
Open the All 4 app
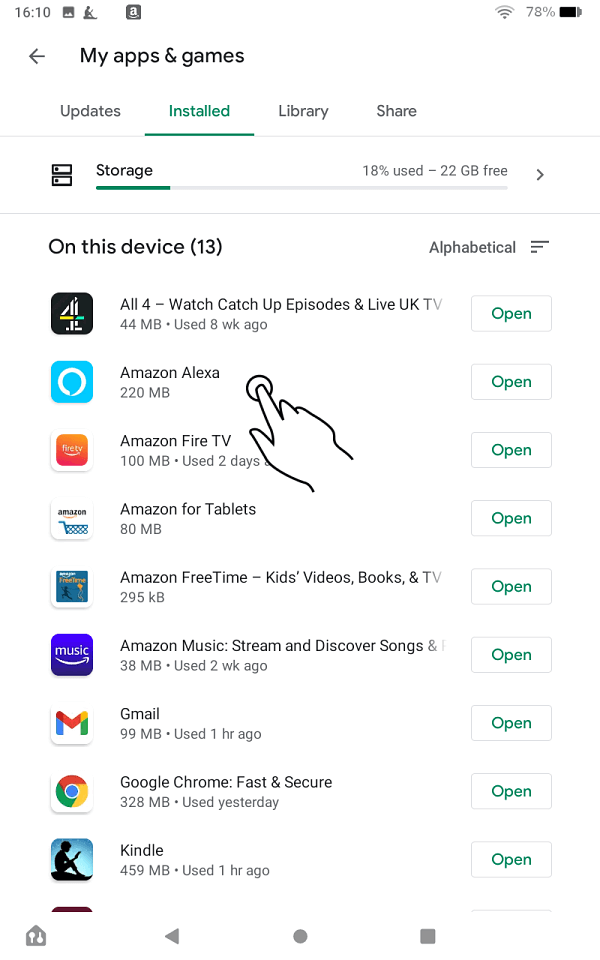511,313
